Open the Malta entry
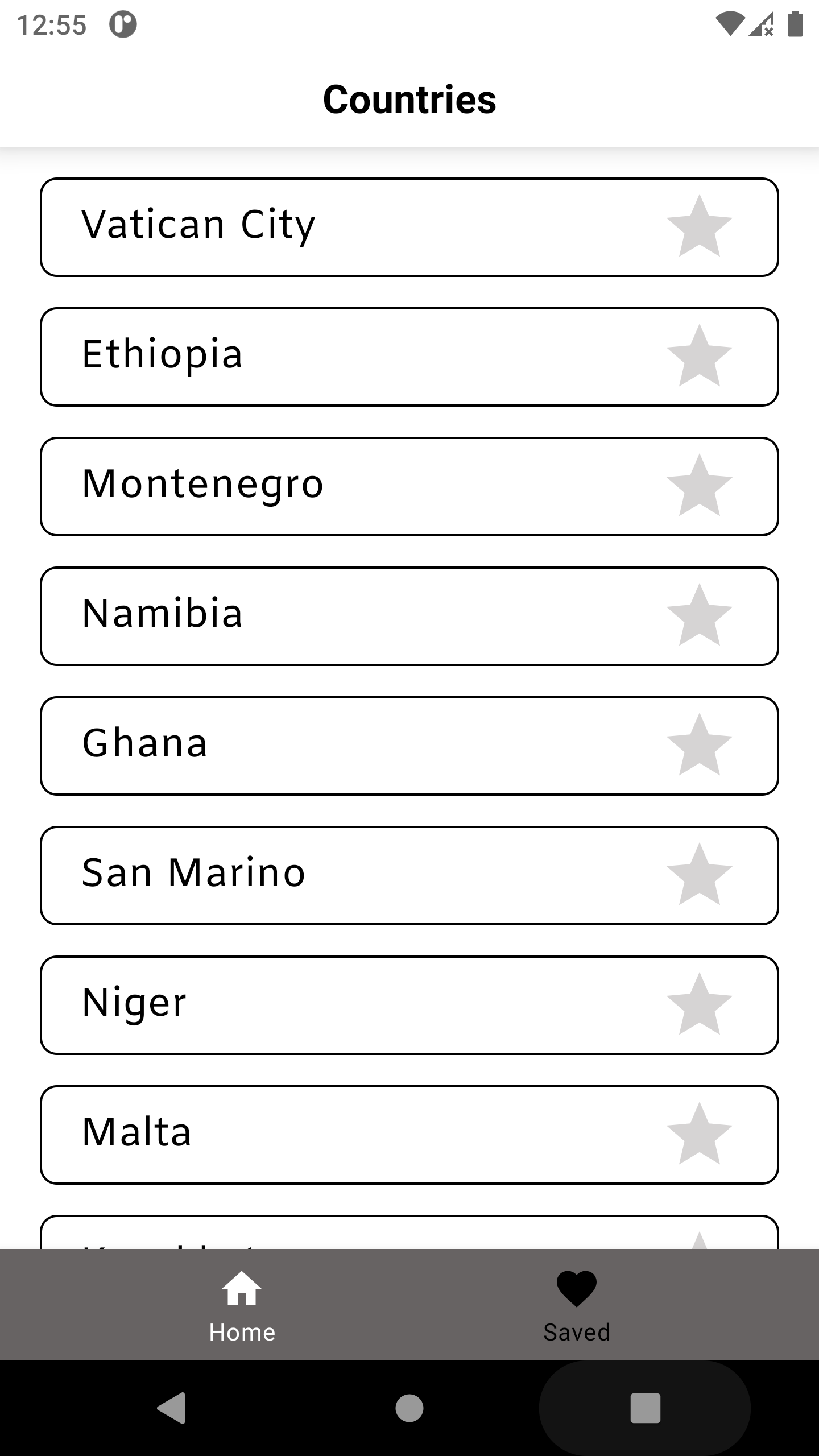 point(409,1135)
